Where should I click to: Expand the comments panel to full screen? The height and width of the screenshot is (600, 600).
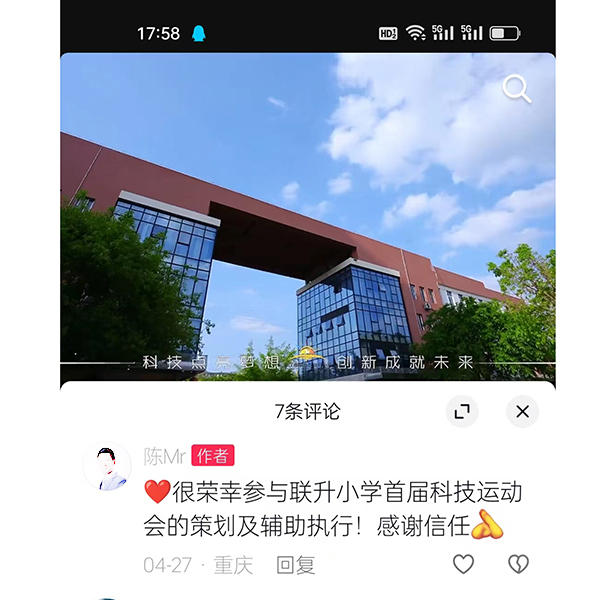pos(462,411)
